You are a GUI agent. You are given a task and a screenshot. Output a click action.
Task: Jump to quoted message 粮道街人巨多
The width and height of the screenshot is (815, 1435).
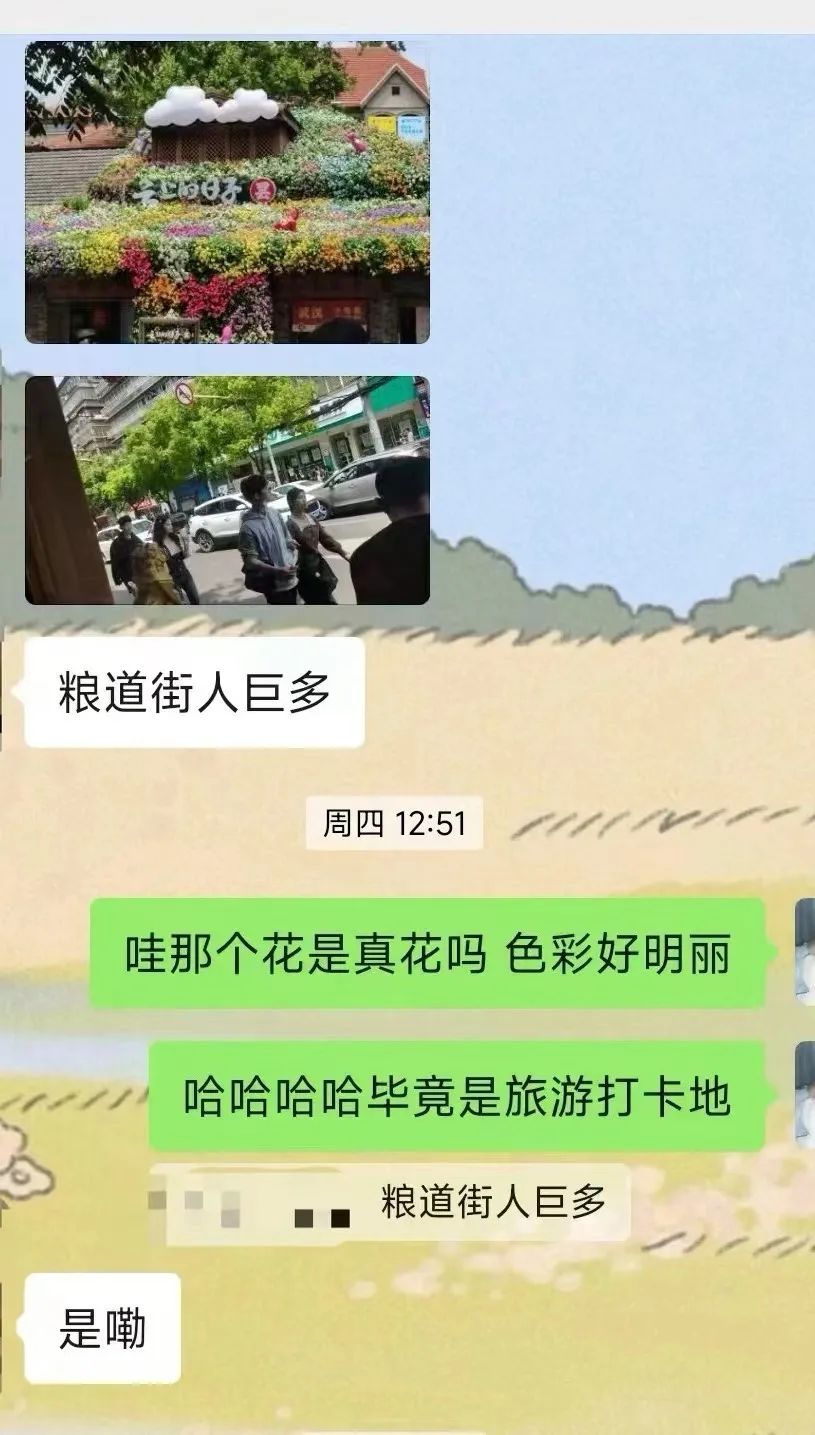[390, 1203]
